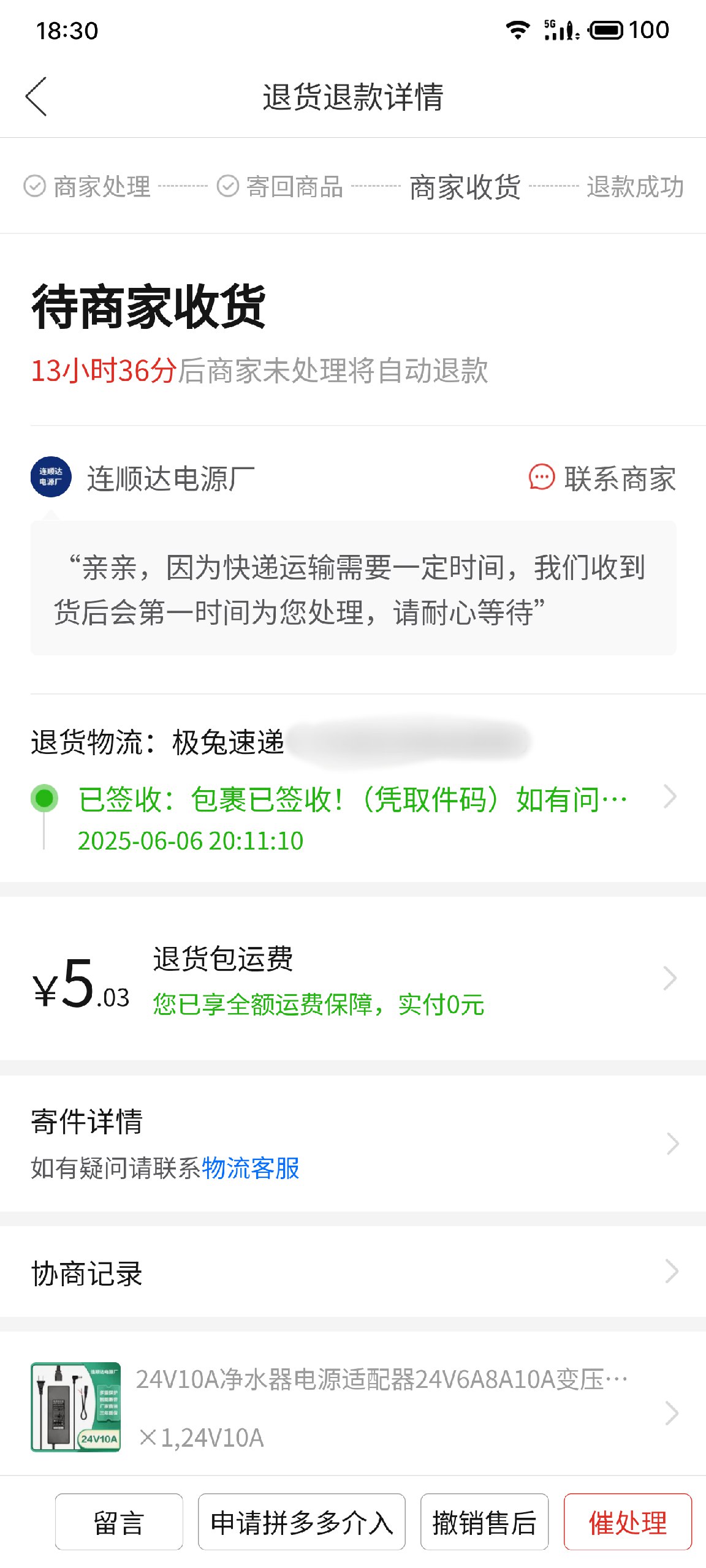Open the 连顺达电源厂 store
The height and width of the screenshot is (1568, 706).
click(x=142, y=478)
